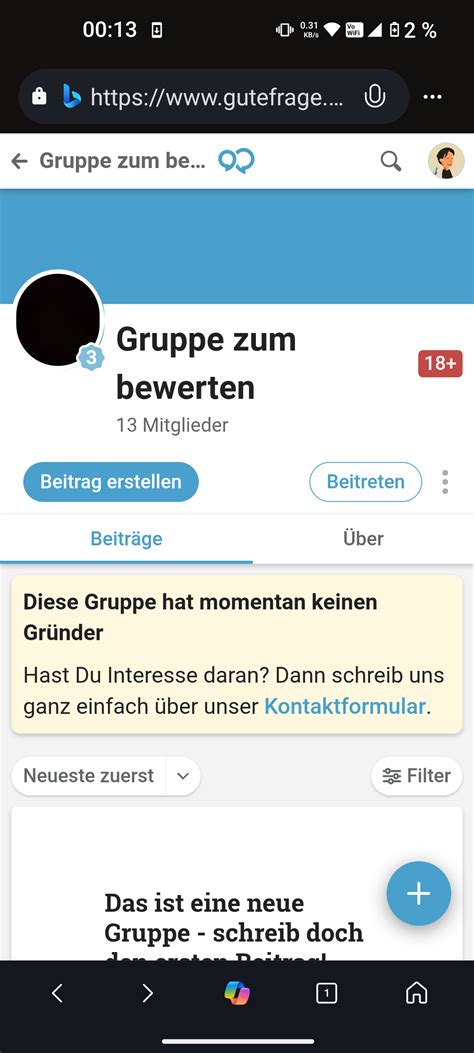Tap the Beitrag erstellen button
474x1053 pixels.
point(111,482)
